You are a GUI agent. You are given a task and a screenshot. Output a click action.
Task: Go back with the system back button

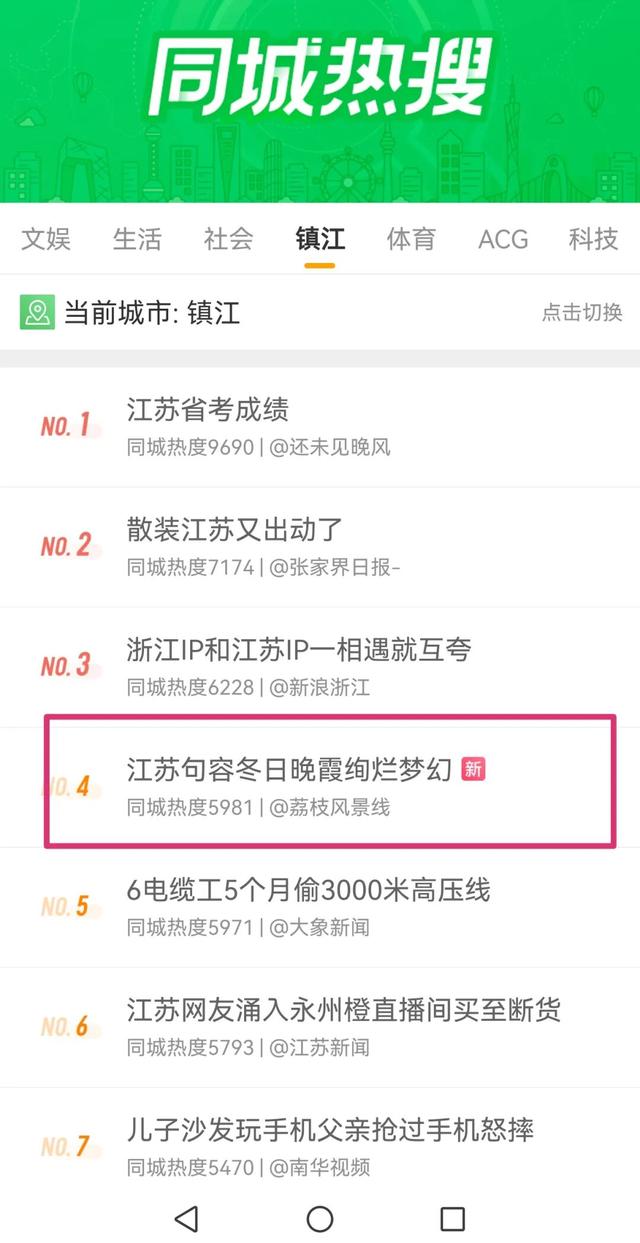click(x=186, y=1218)
